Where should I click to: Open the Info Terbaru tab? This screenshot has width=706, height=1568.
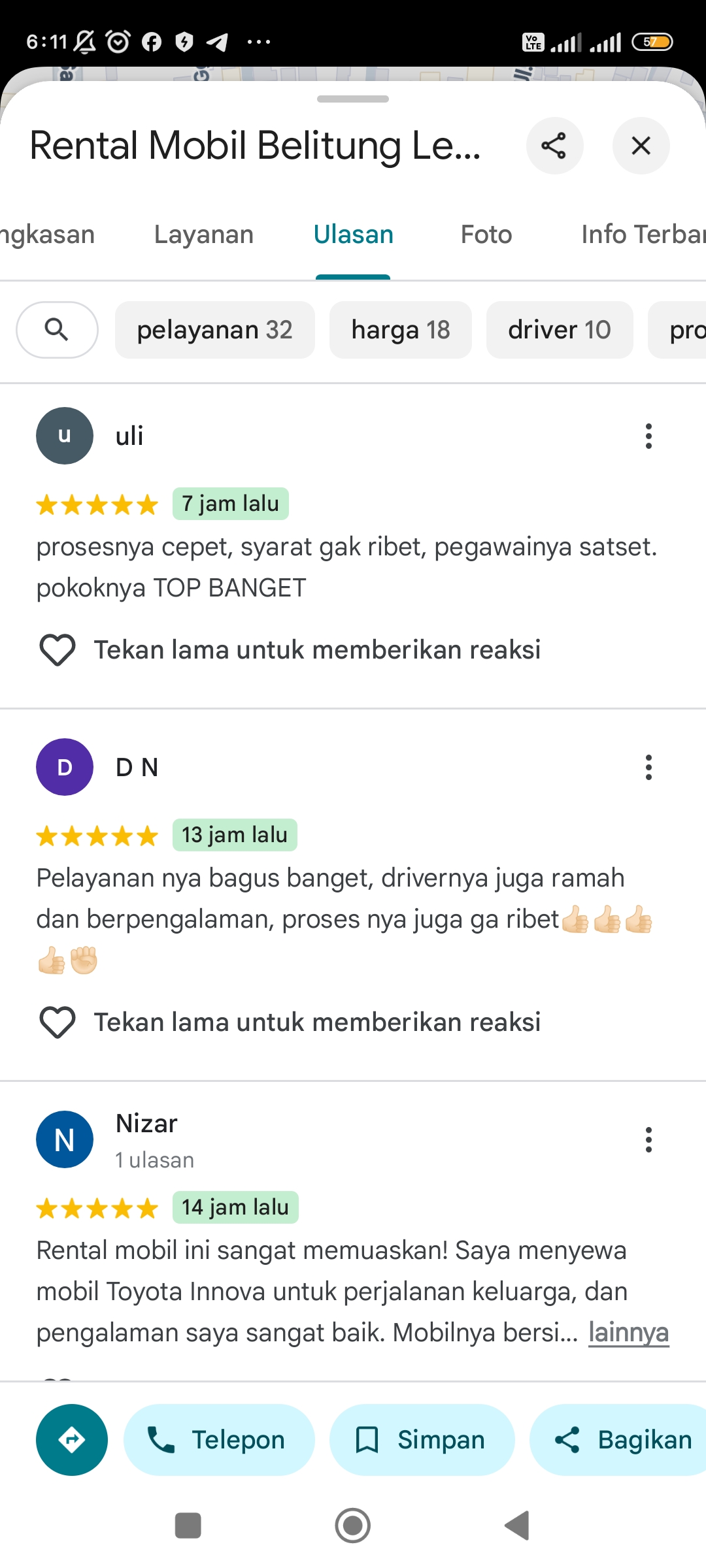click(643, 235)
